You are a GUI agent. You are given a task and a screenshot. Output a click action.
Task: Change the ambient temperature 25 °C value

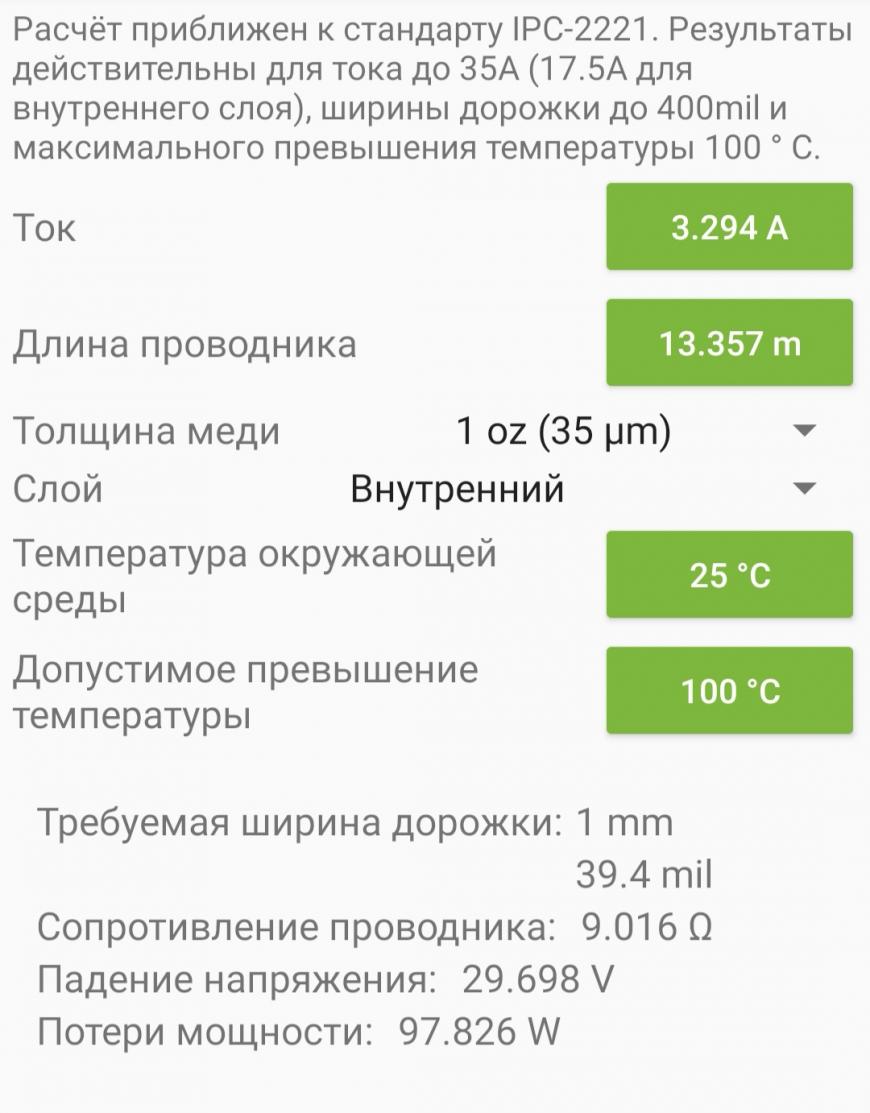tap(729, 573)
